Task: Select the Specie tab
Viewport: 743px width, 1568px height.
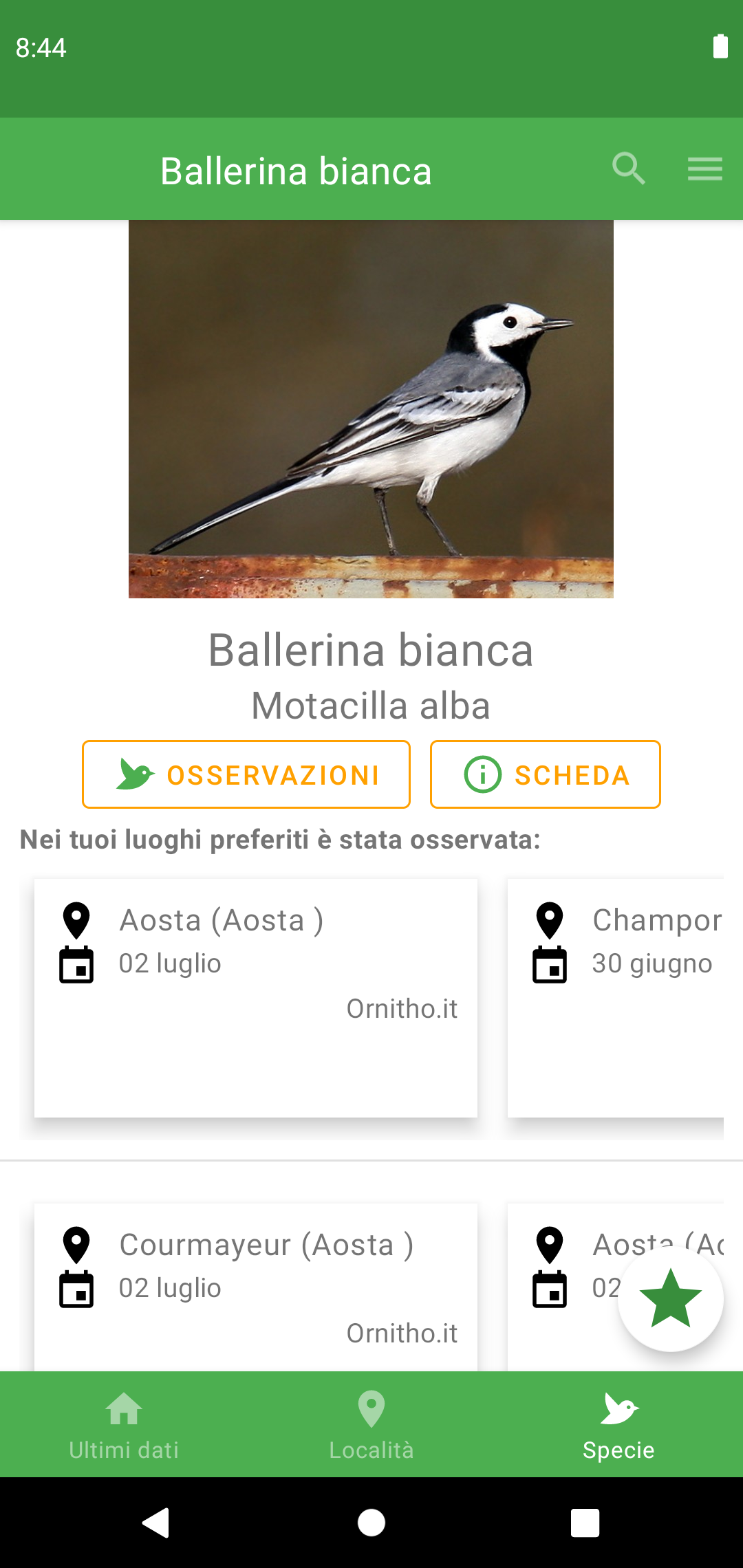Action: point(618,1425)
